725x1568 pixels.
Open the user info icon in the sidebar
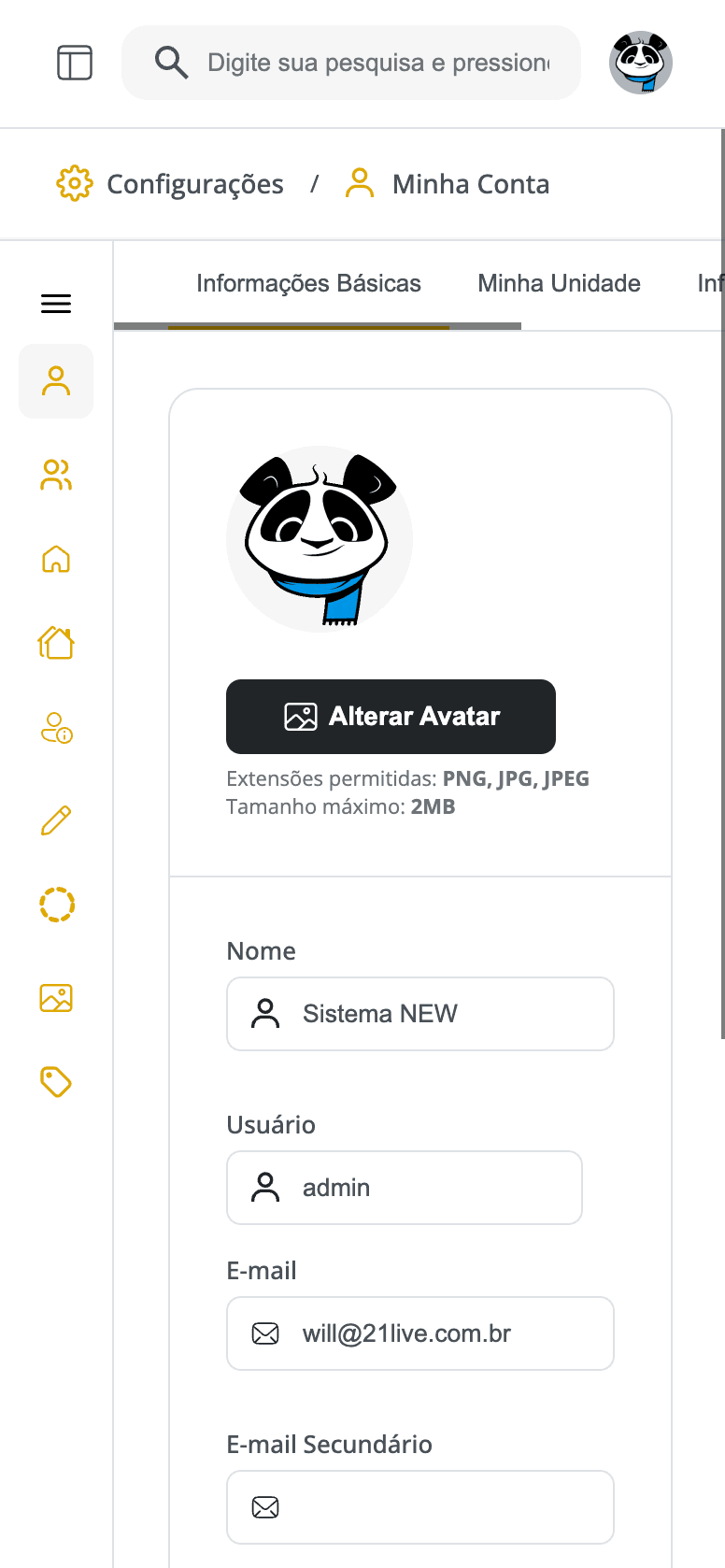click(56, 729)
